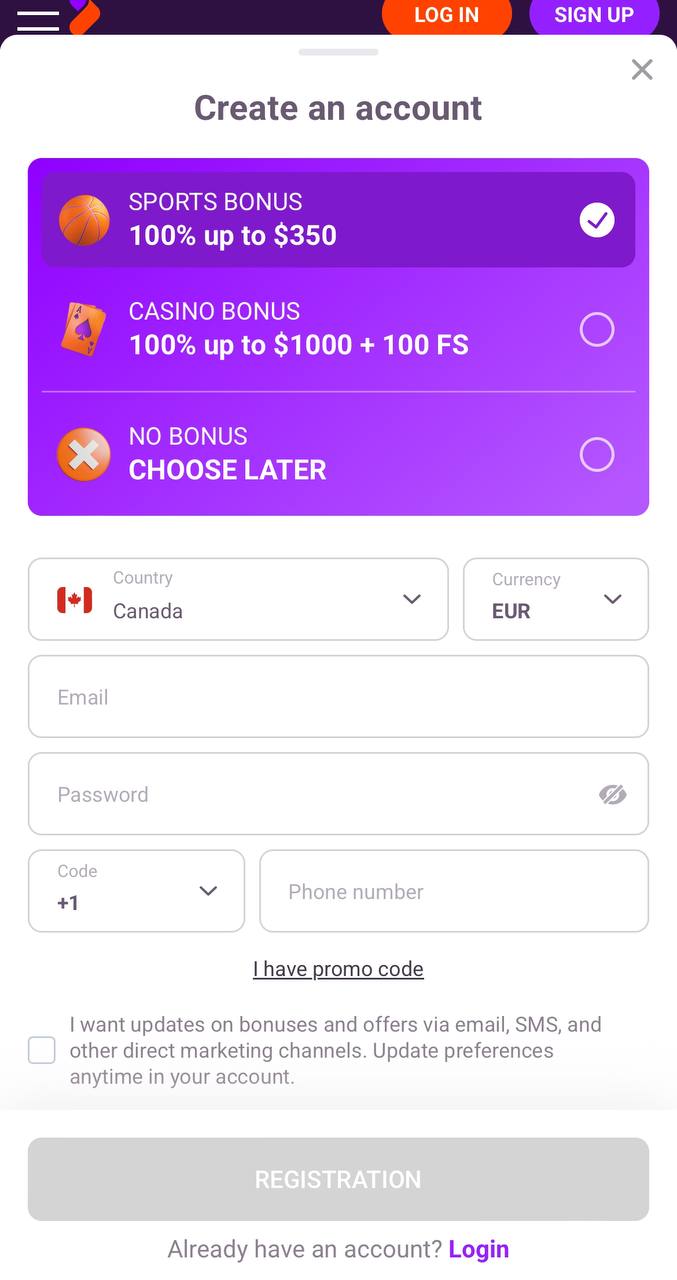
Task: Tap the SIGN UP button
Action: (594, 15)
